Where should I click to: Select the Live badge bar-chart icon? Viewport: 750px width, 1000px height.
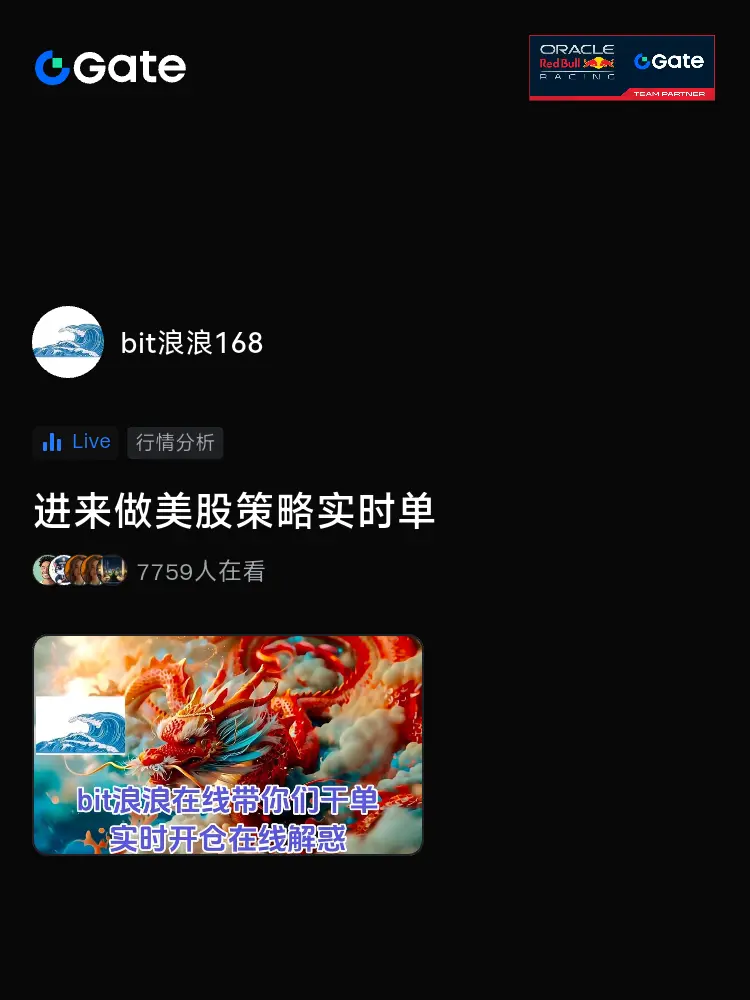[x=52, y=442]
